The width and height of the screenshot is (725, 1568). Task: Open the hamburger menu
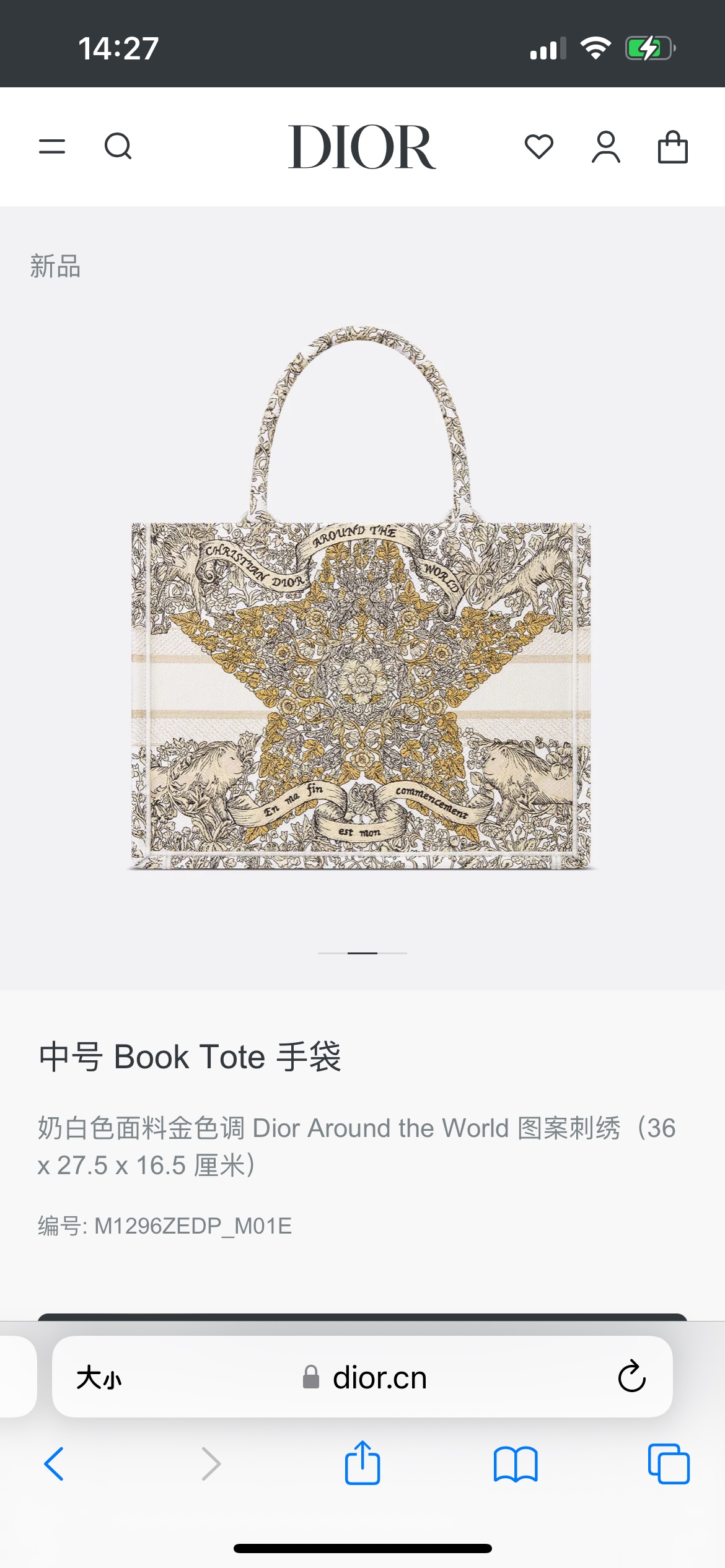[x=52, y=147]
